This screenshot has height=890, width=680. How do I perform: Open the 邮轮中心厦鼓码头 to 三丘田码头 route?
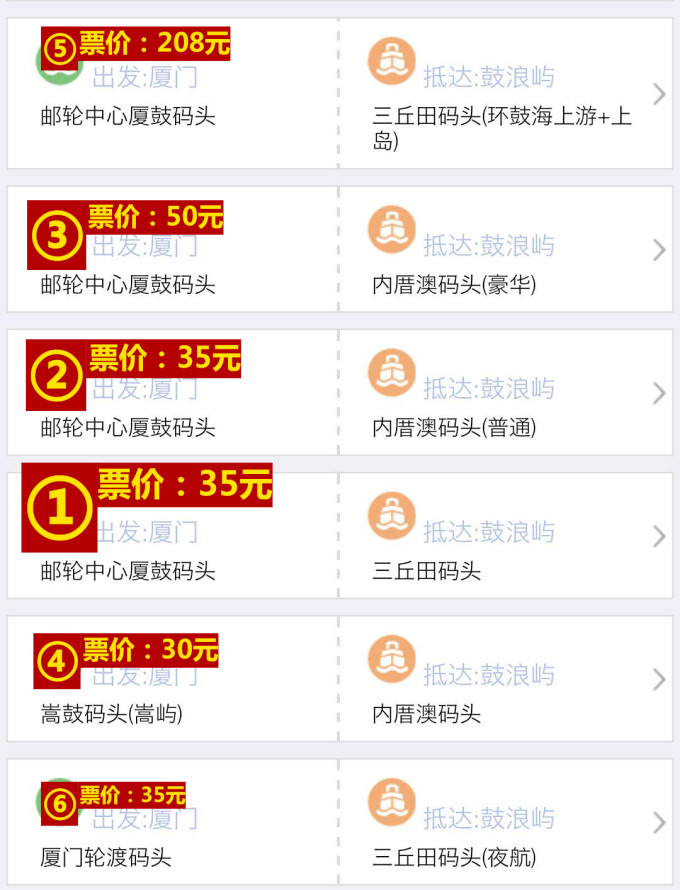[x=340, y=536]
